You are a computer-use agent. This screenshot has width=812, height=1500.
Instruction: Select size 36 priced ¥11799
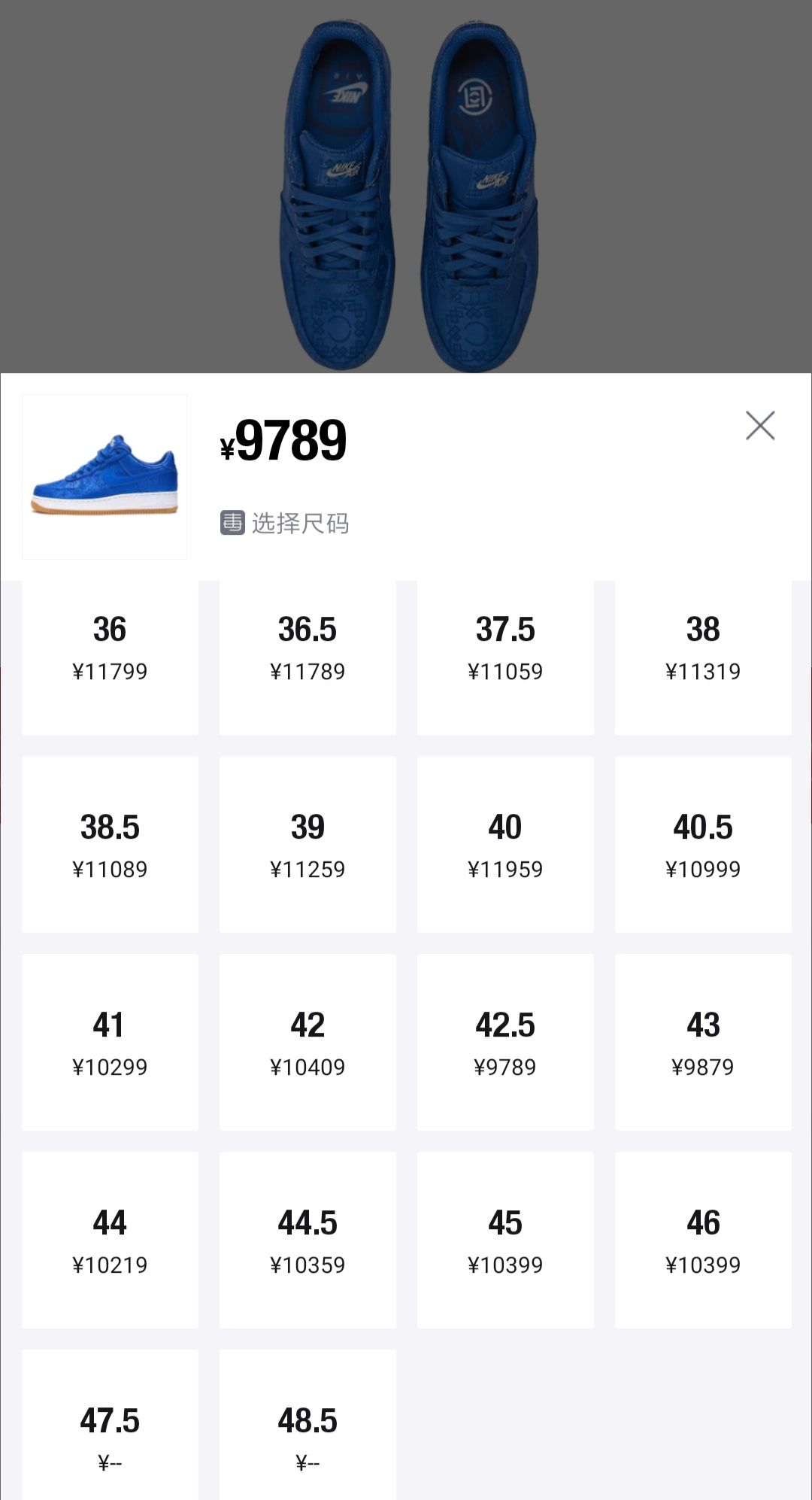111,653
